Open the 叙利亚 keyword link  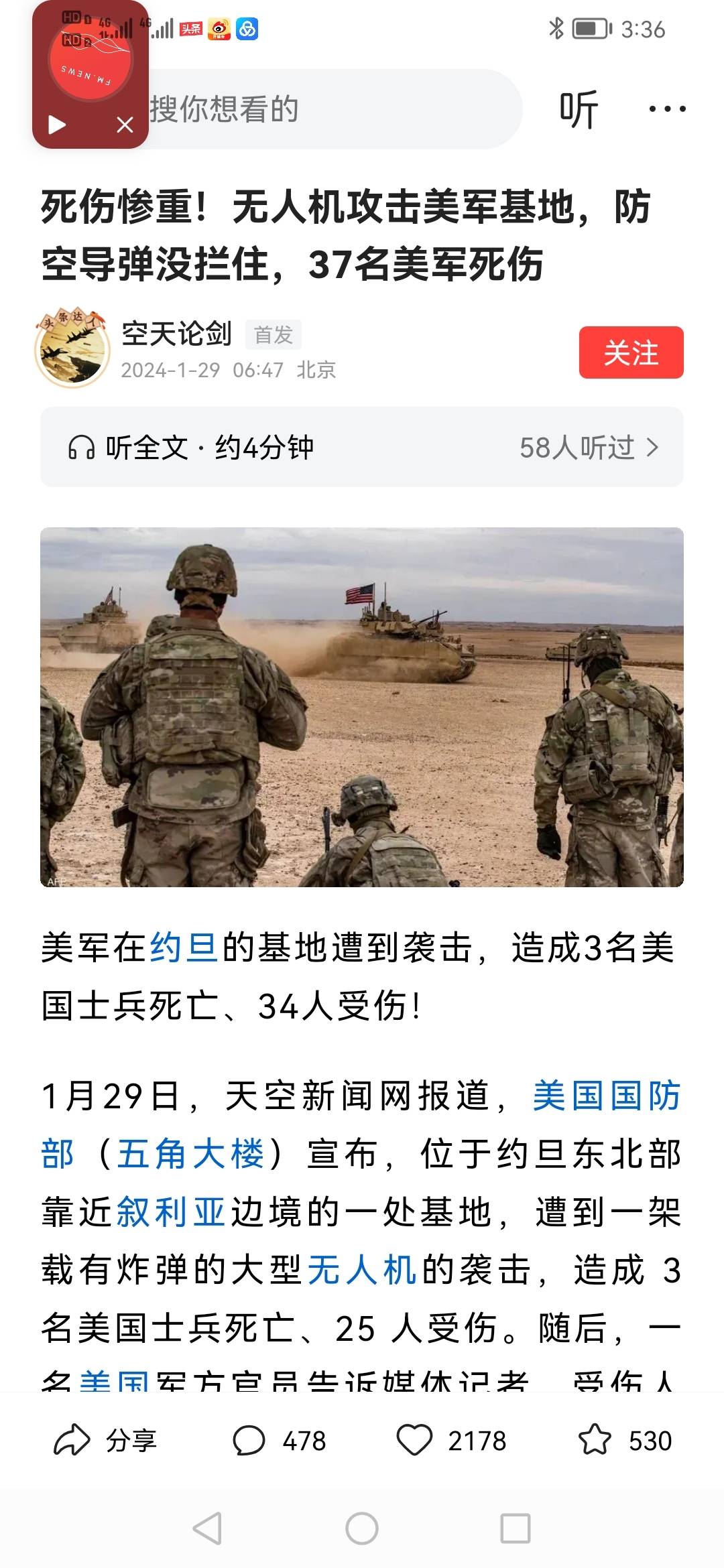pyautogui.click(x=170, y=1212)
